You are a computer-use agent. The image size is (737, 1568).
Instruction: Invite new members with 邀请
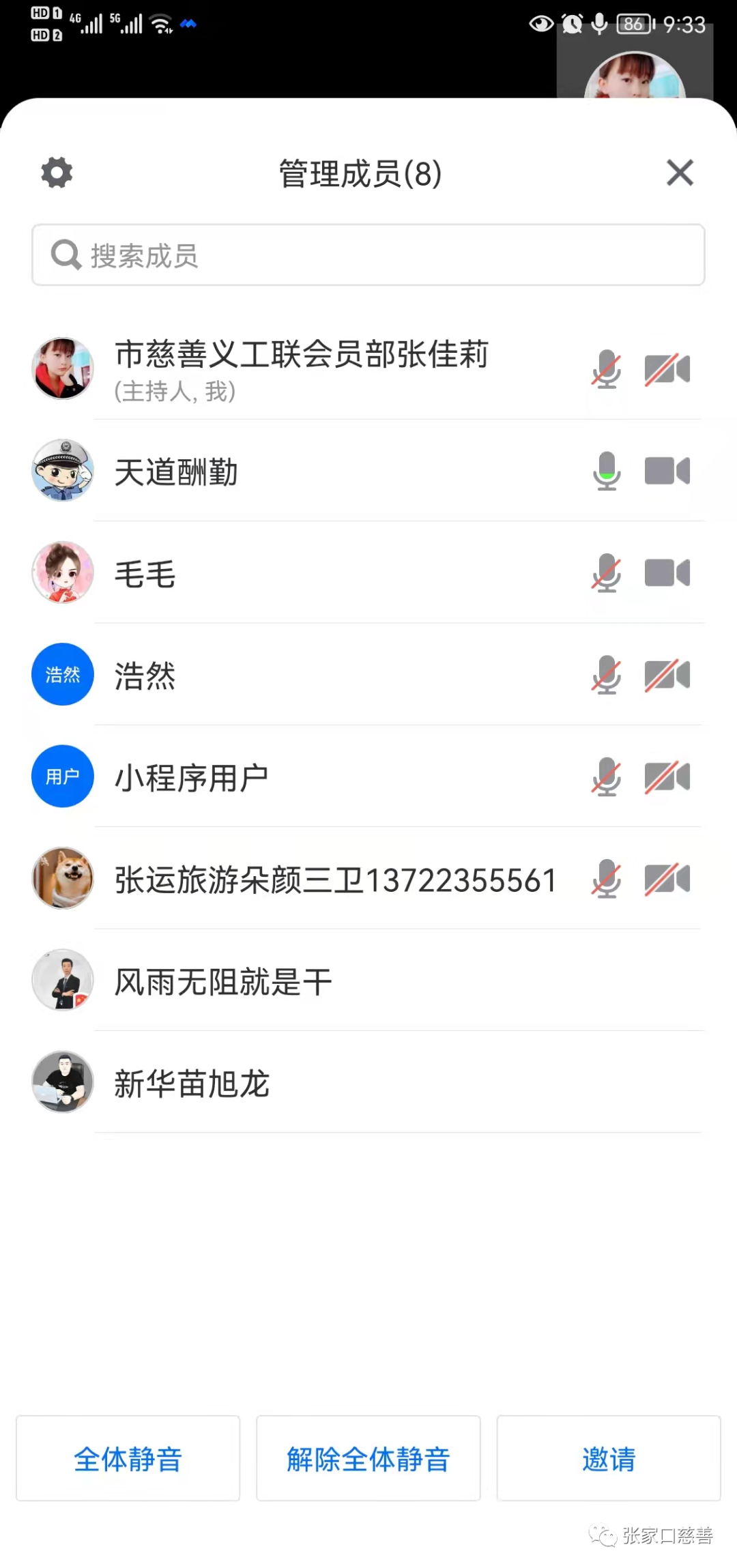[x=609, y=1459]
